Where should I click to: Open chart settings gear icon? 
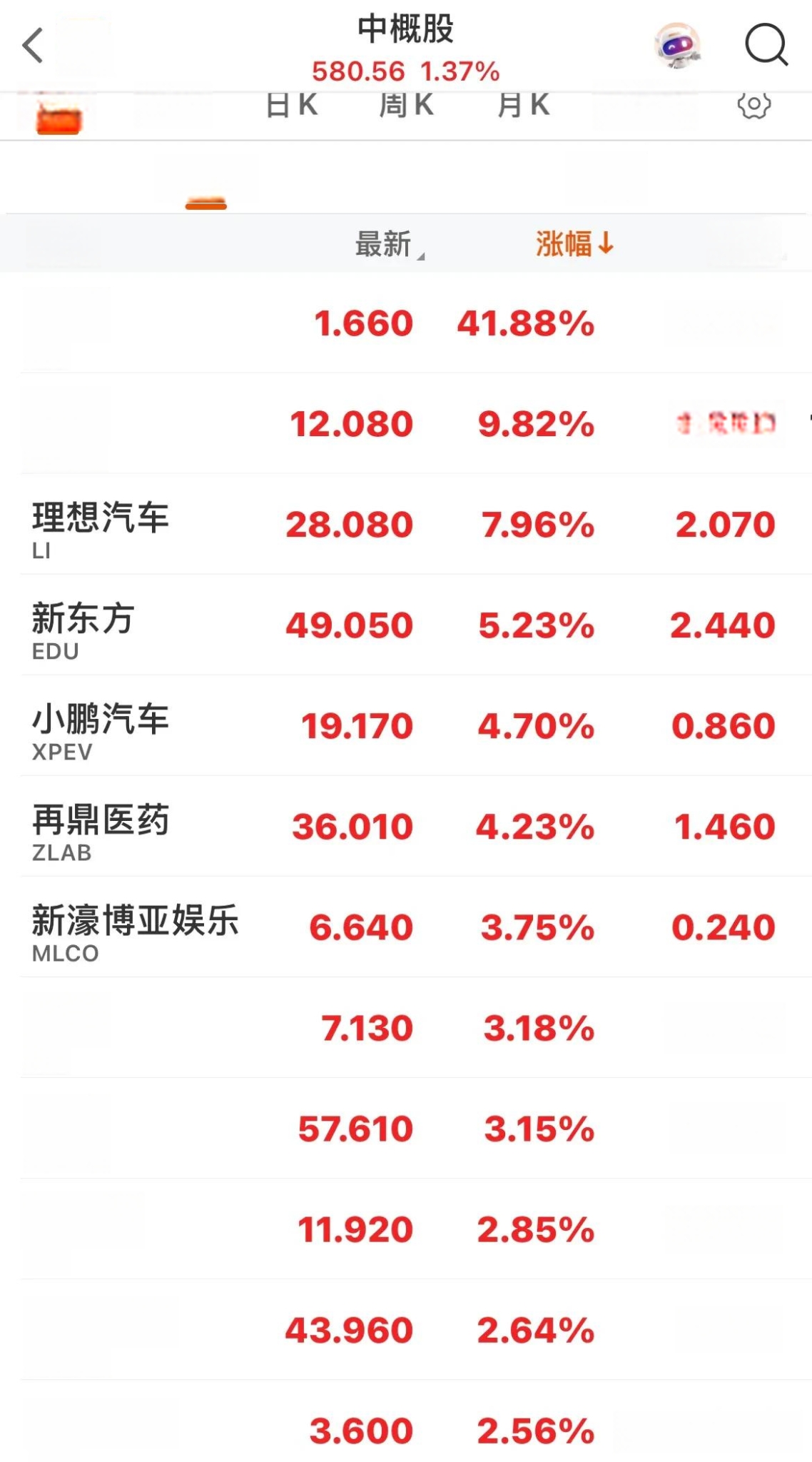click(x=754, y=106)
